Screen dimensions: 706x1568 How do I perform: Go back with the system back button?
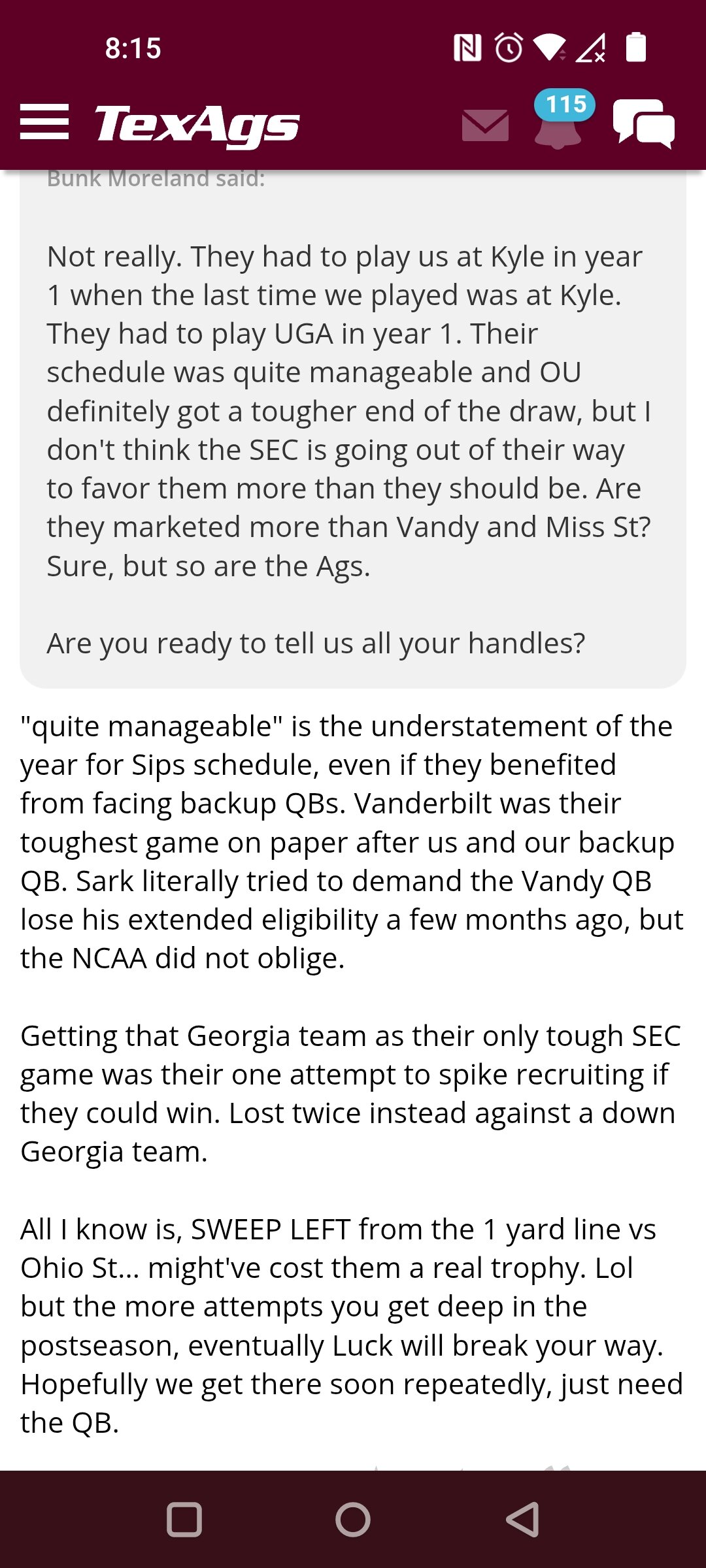pos(523,1519)
